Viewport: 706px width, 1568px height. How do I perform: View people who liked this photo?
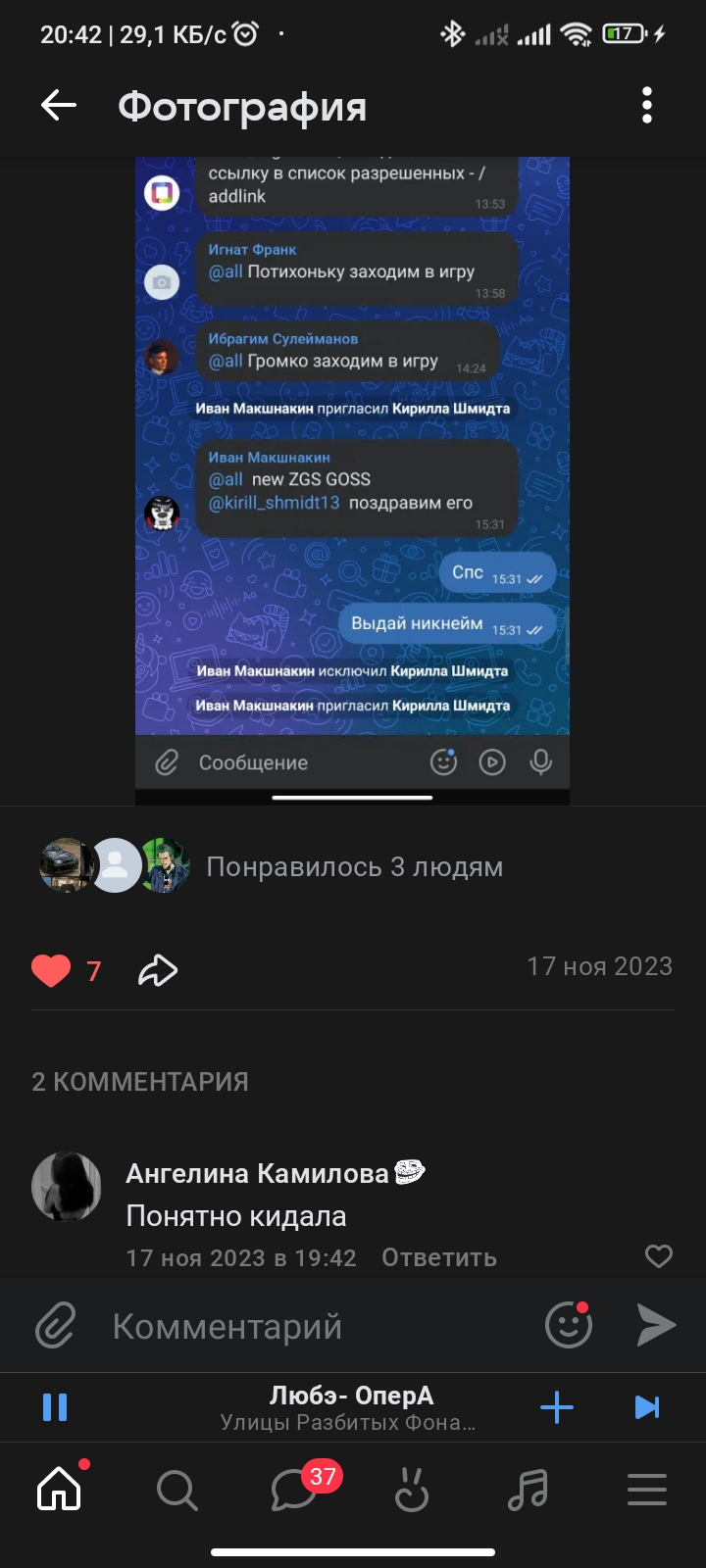pyautogui.click(x=353, y=866)
